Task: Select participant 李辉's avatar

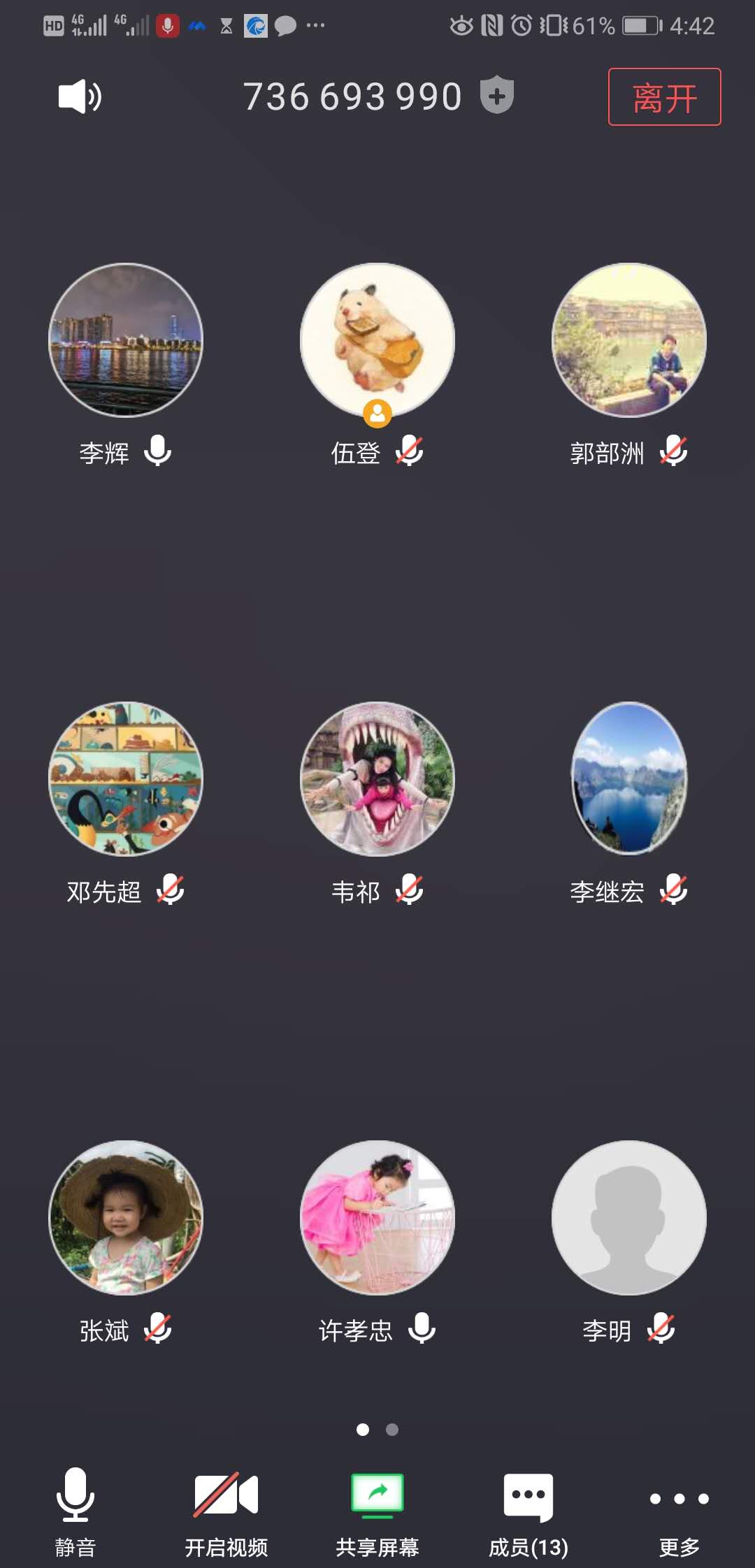Action: (x=126, y=340)
